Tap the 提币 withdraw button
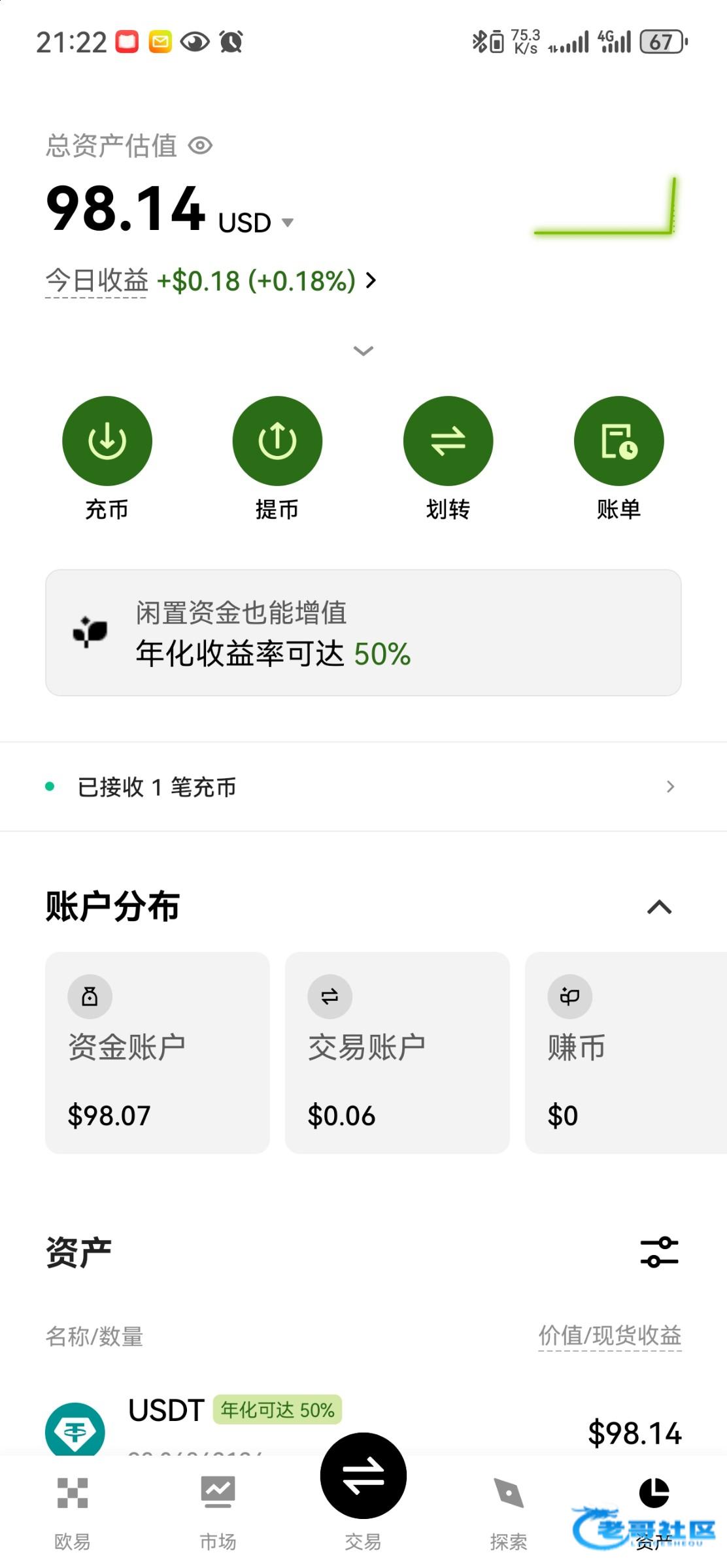The width and height of the screenshot is (727, 1568). pos(277,442)
